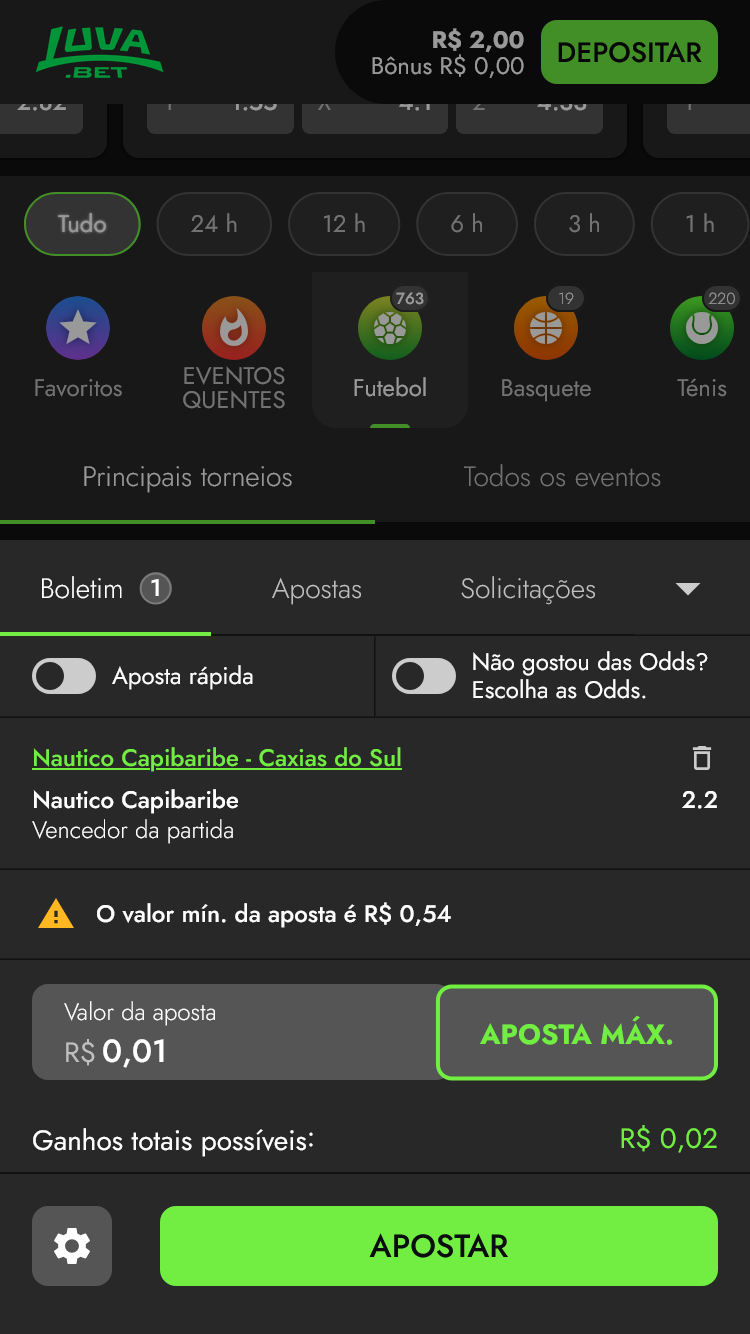This screenshot has height=1334, width=750.
Task: Enable the Aposta rápida toggle
Action: pyautogui.click(x=63, y=676)
